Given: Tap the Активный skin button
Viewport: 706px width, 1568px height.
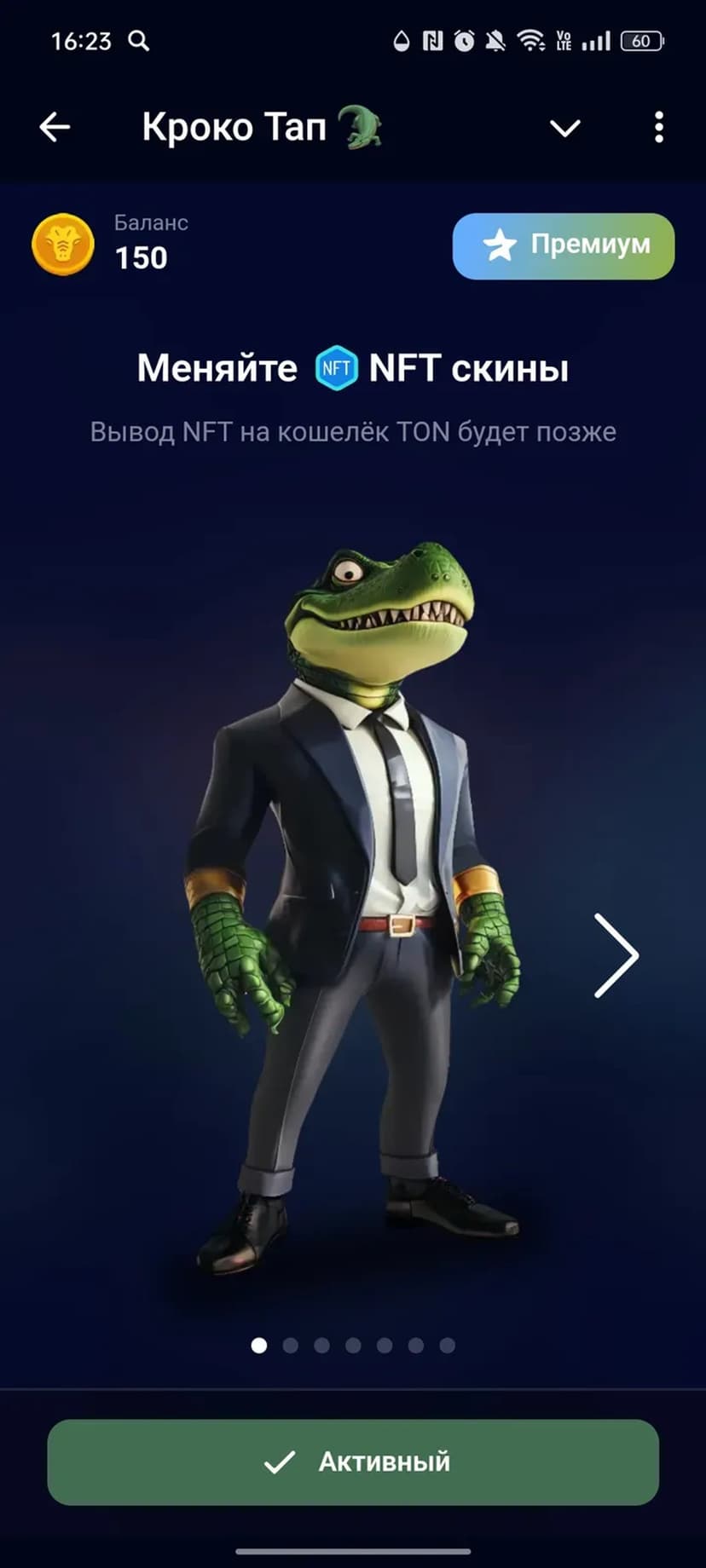Looking at the screenshot, I should [353, 1462].
